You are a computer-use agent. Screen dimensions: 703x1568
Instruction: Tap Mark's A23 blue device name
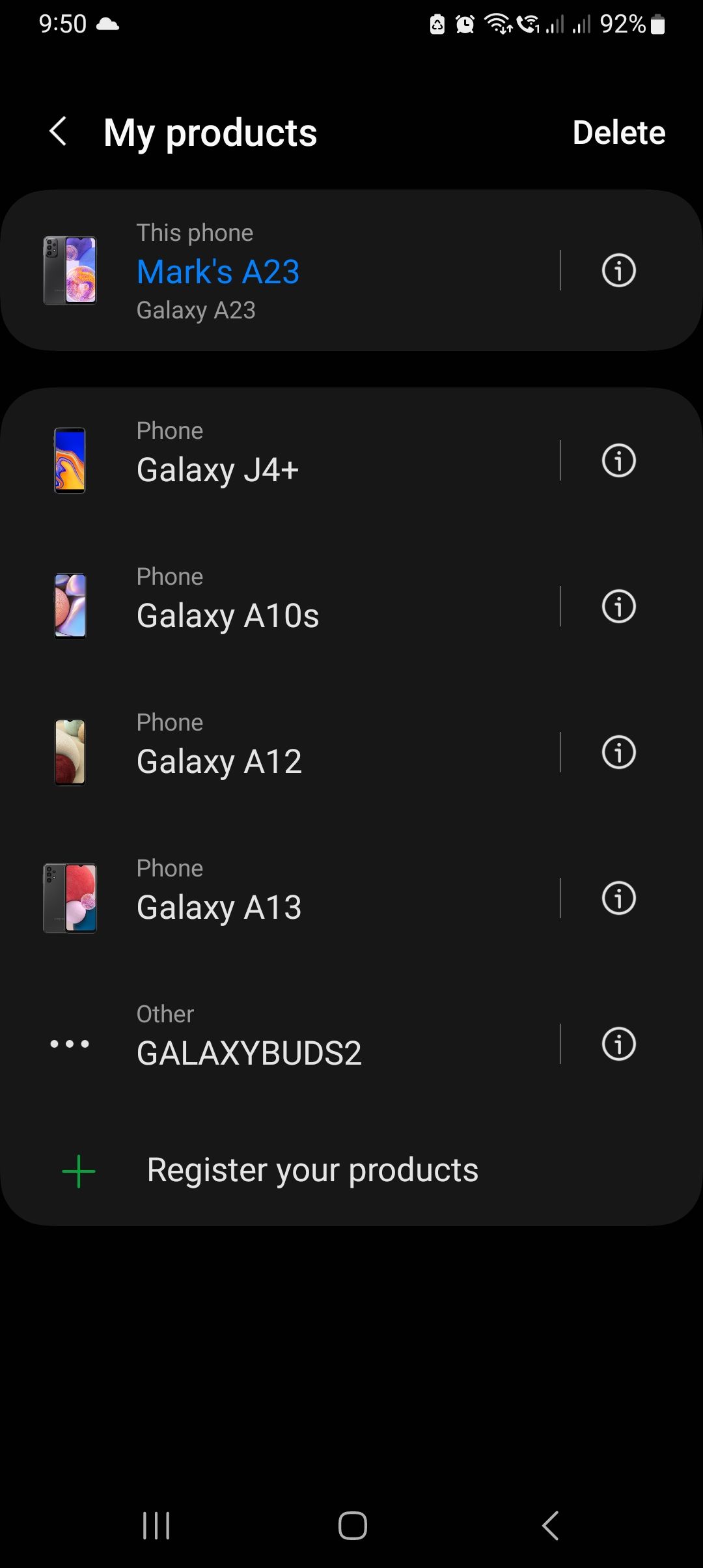coord(218,272)
